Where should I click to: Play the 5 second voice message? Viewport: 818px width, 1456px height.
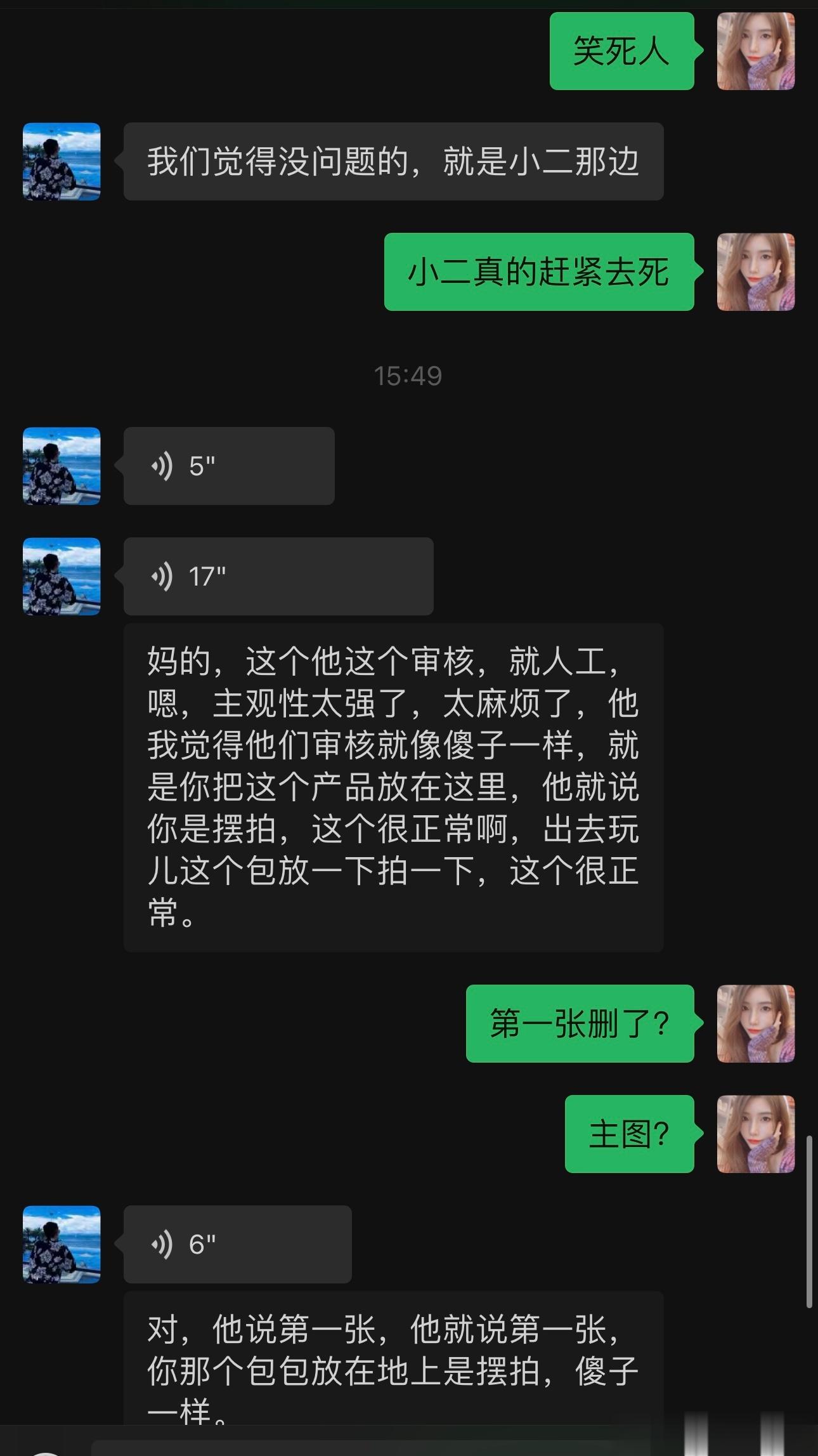coord(228,465)
